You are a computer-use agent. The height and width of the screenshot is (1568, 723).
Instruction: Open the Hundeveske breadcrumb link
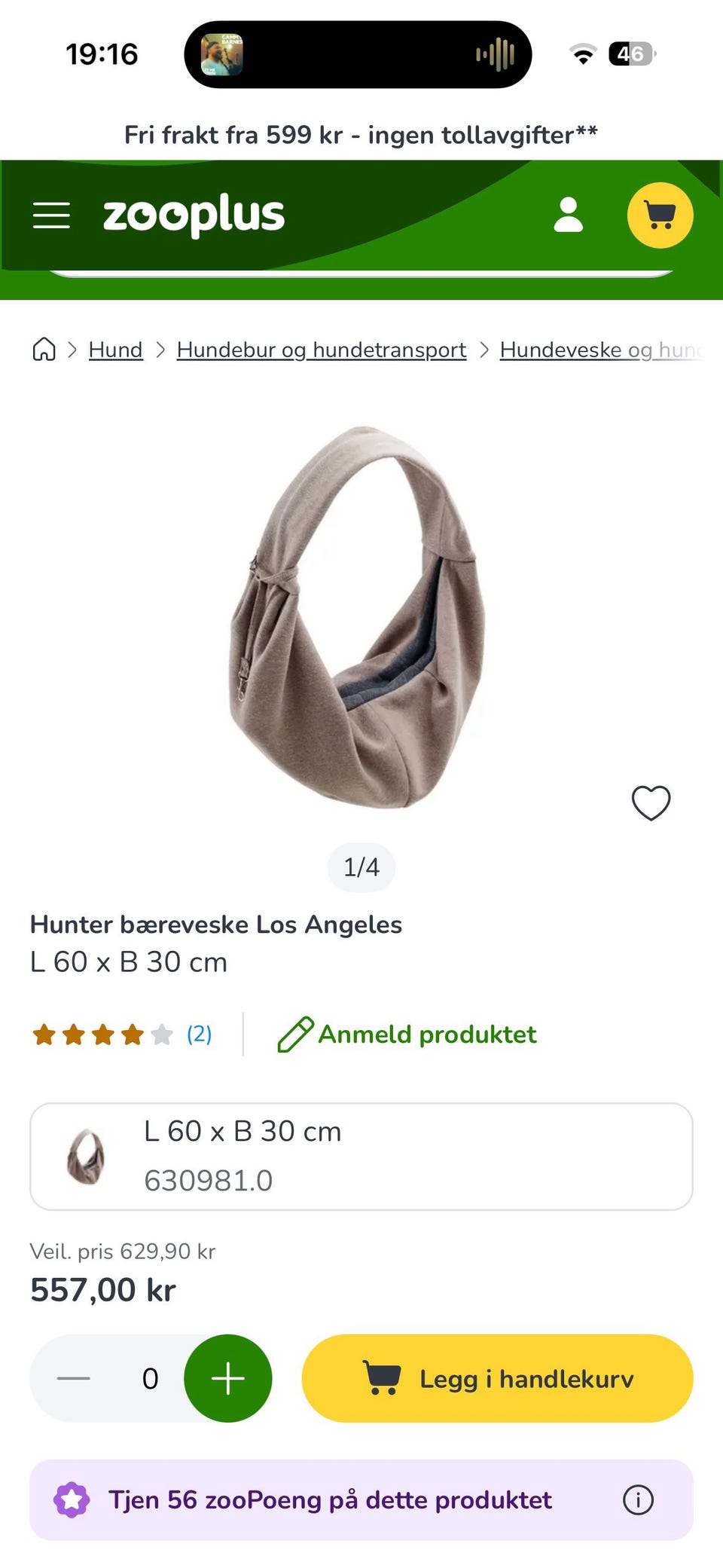[602, 350]
